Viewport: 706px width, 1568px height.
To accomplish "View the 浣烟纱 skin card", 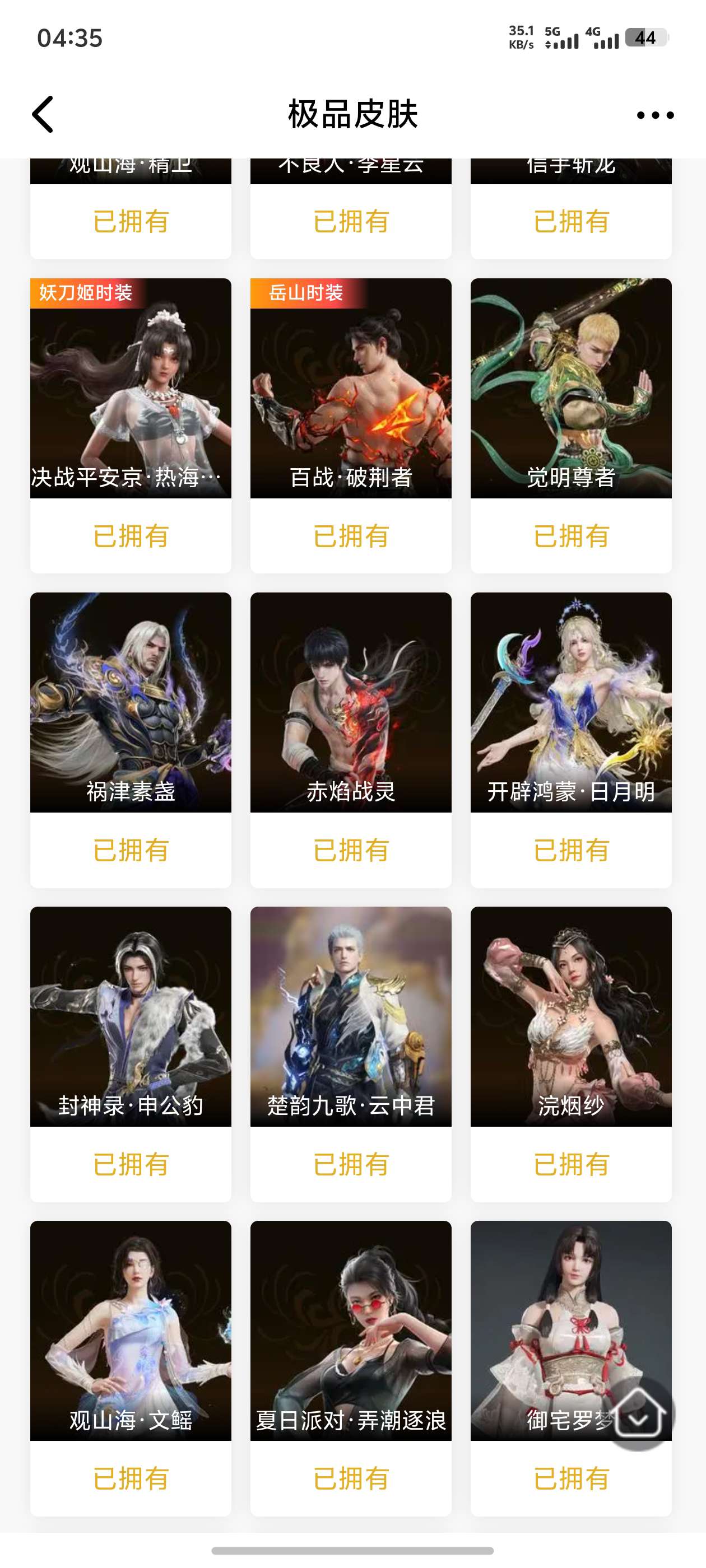I will 571,1016.
